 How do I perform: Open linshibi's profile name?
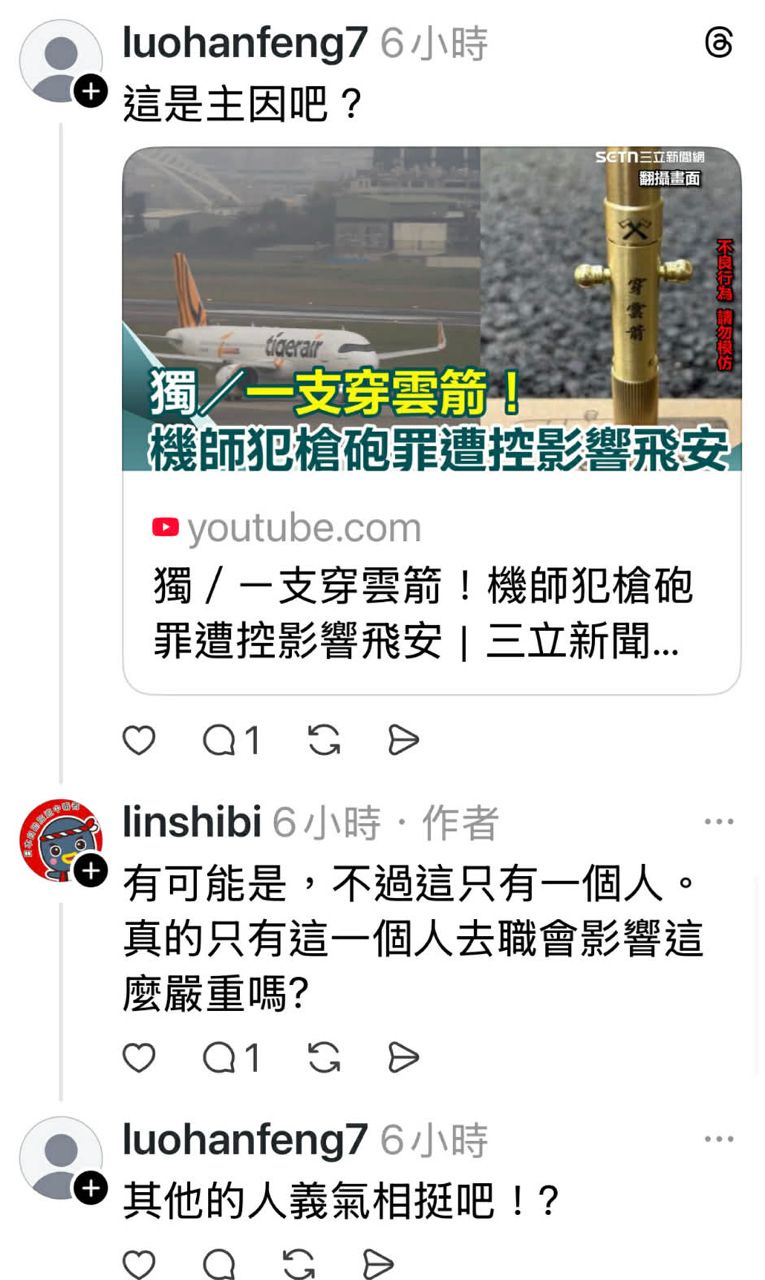(192, 823)
